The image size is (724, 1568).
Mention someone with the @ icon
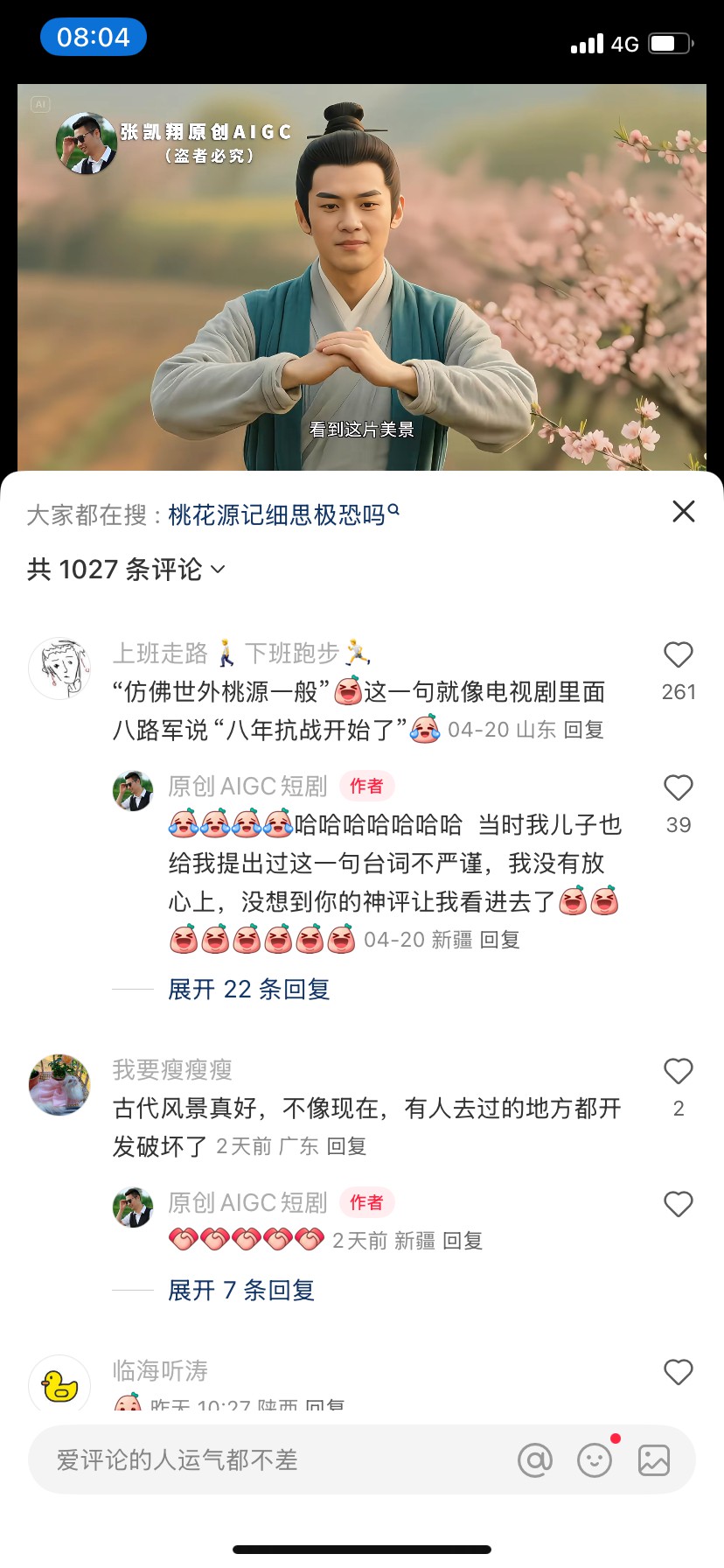pyautogui.click(x=535, y=1460)
